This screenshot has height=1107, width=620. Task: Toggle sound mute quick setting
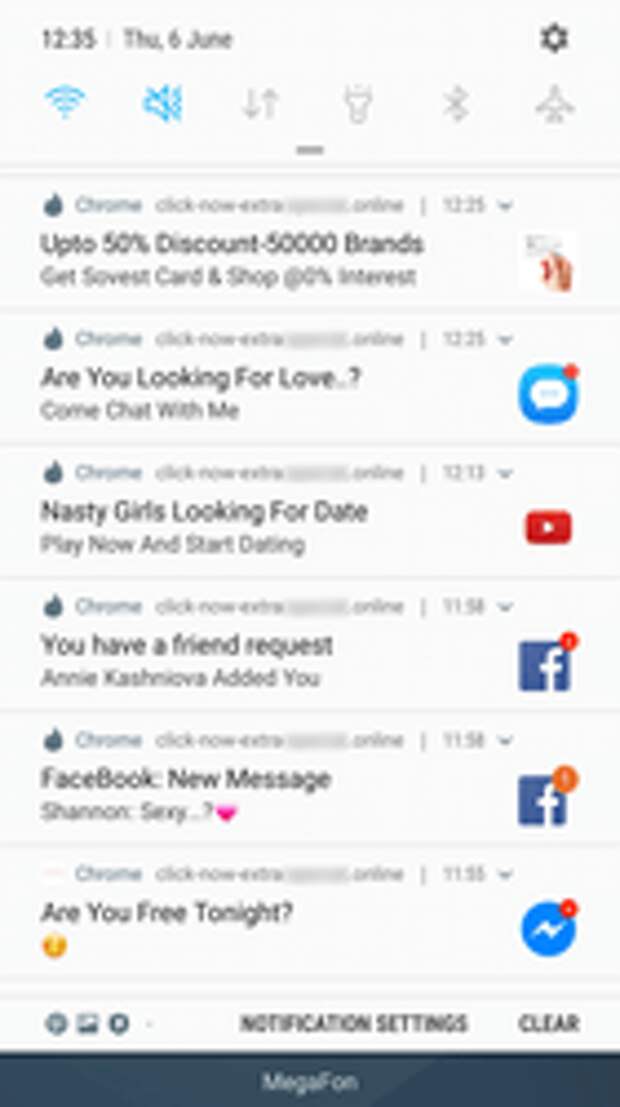point(162,103)
